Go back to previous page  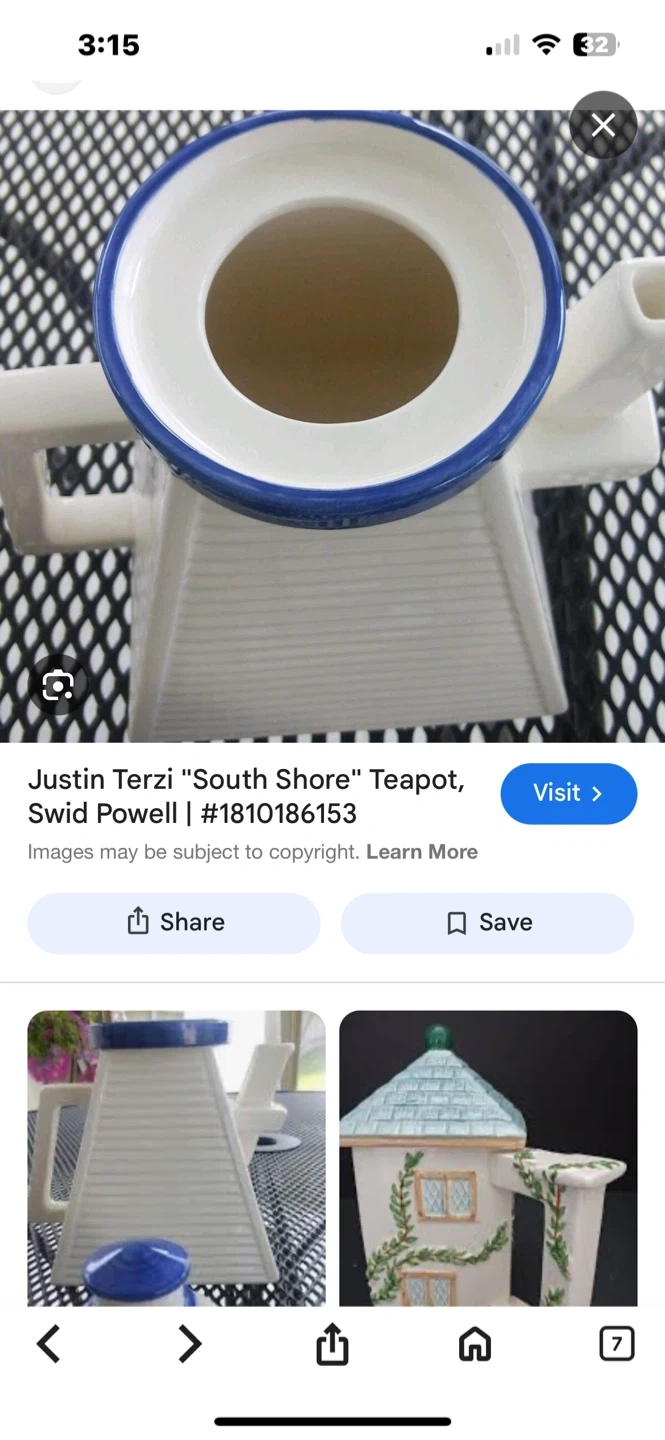click(49, 1344)
